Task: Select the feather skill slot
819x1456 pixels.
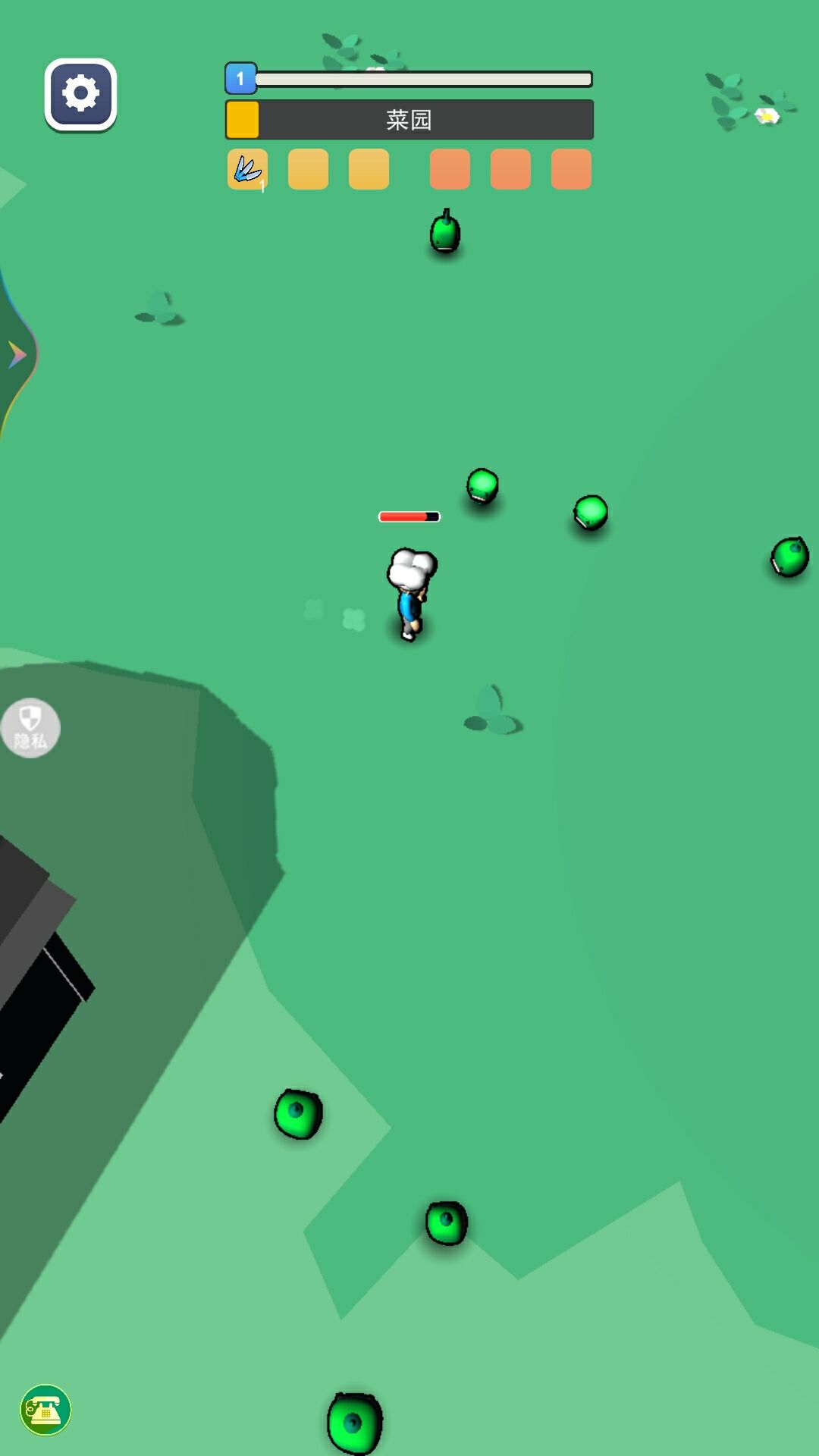Action: point(247,168)
